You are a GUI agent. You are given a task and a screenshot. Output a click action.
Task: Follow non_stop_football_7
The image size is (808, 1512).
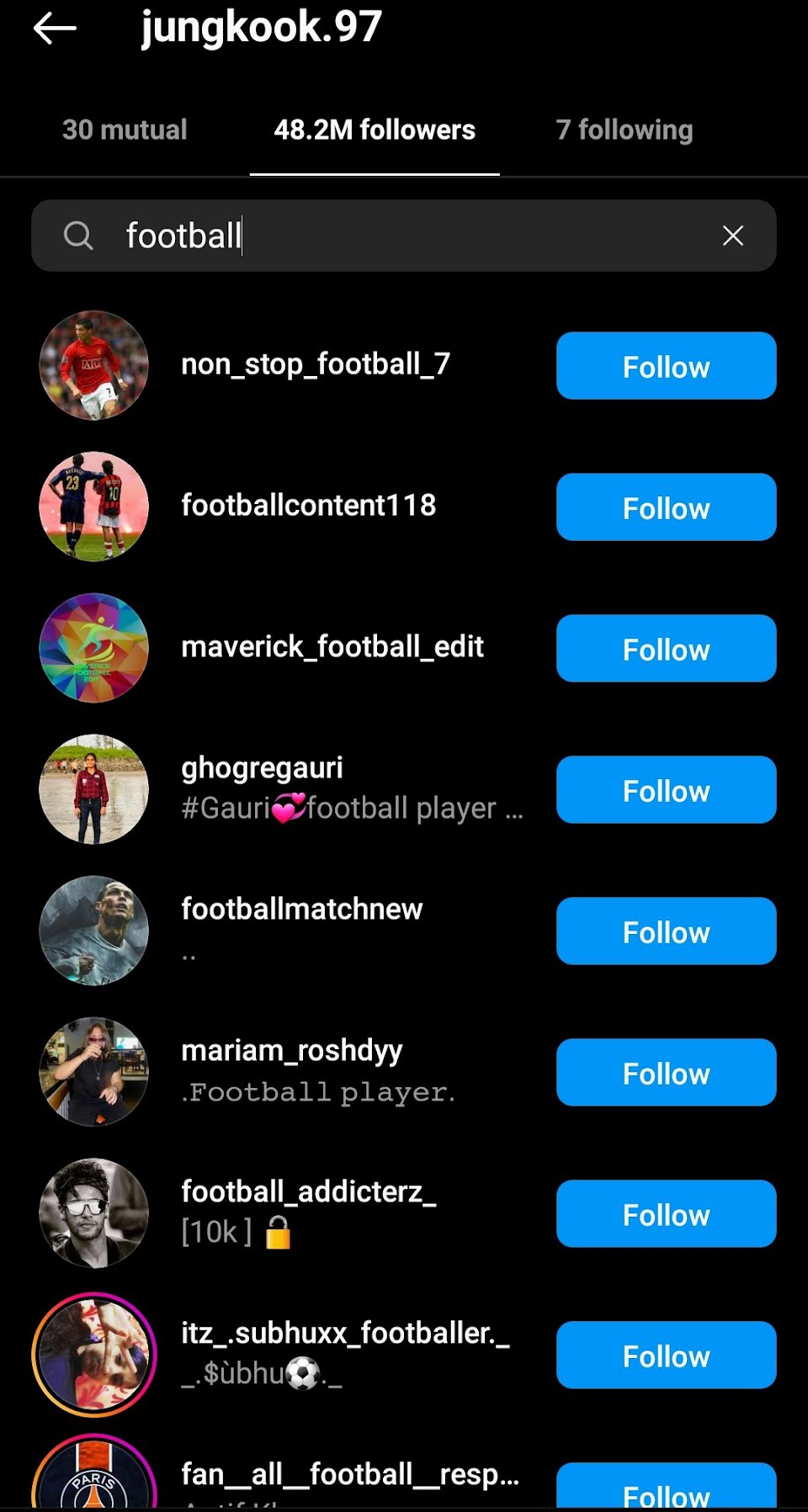coord(666,366)
